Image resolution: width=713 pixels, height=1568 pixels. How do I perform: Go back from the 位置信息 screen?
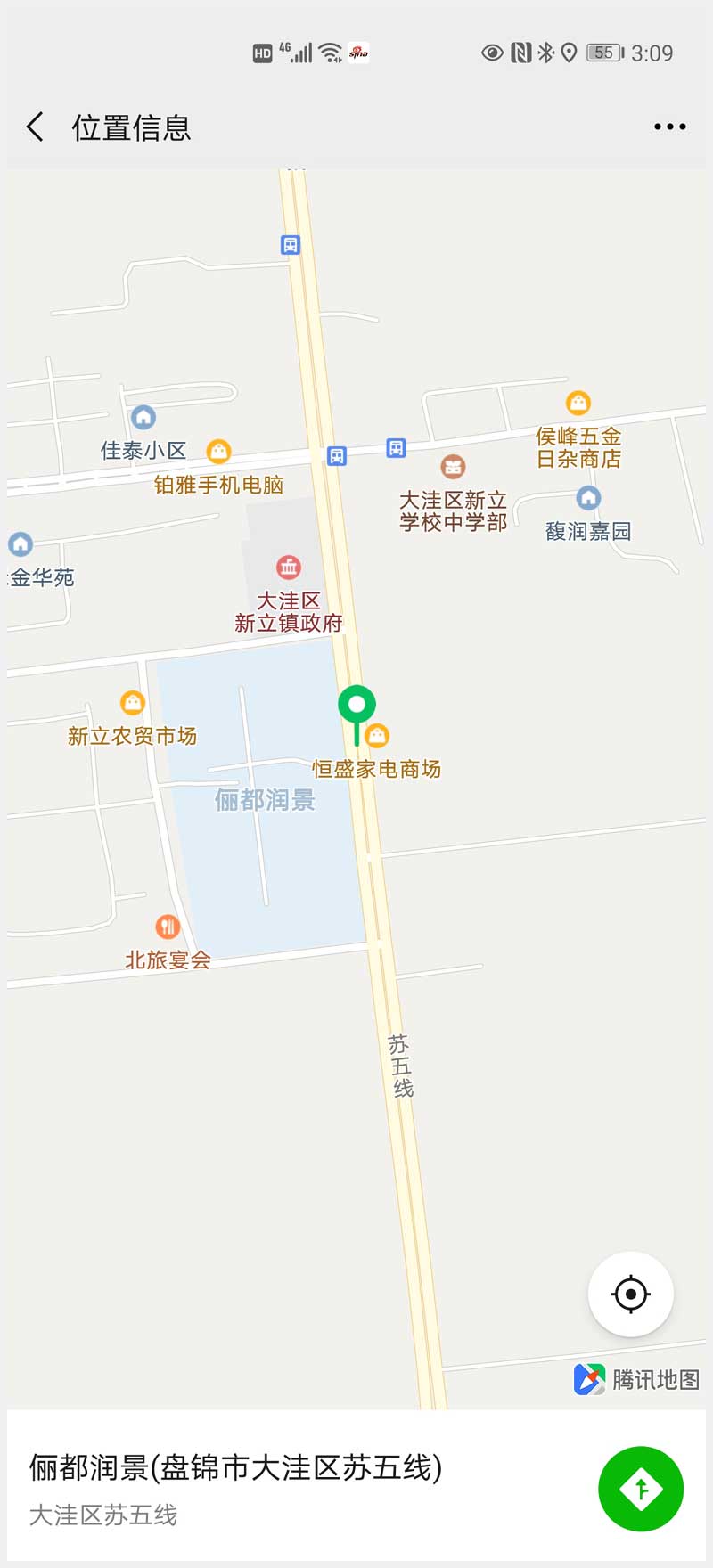coord(36,127)
